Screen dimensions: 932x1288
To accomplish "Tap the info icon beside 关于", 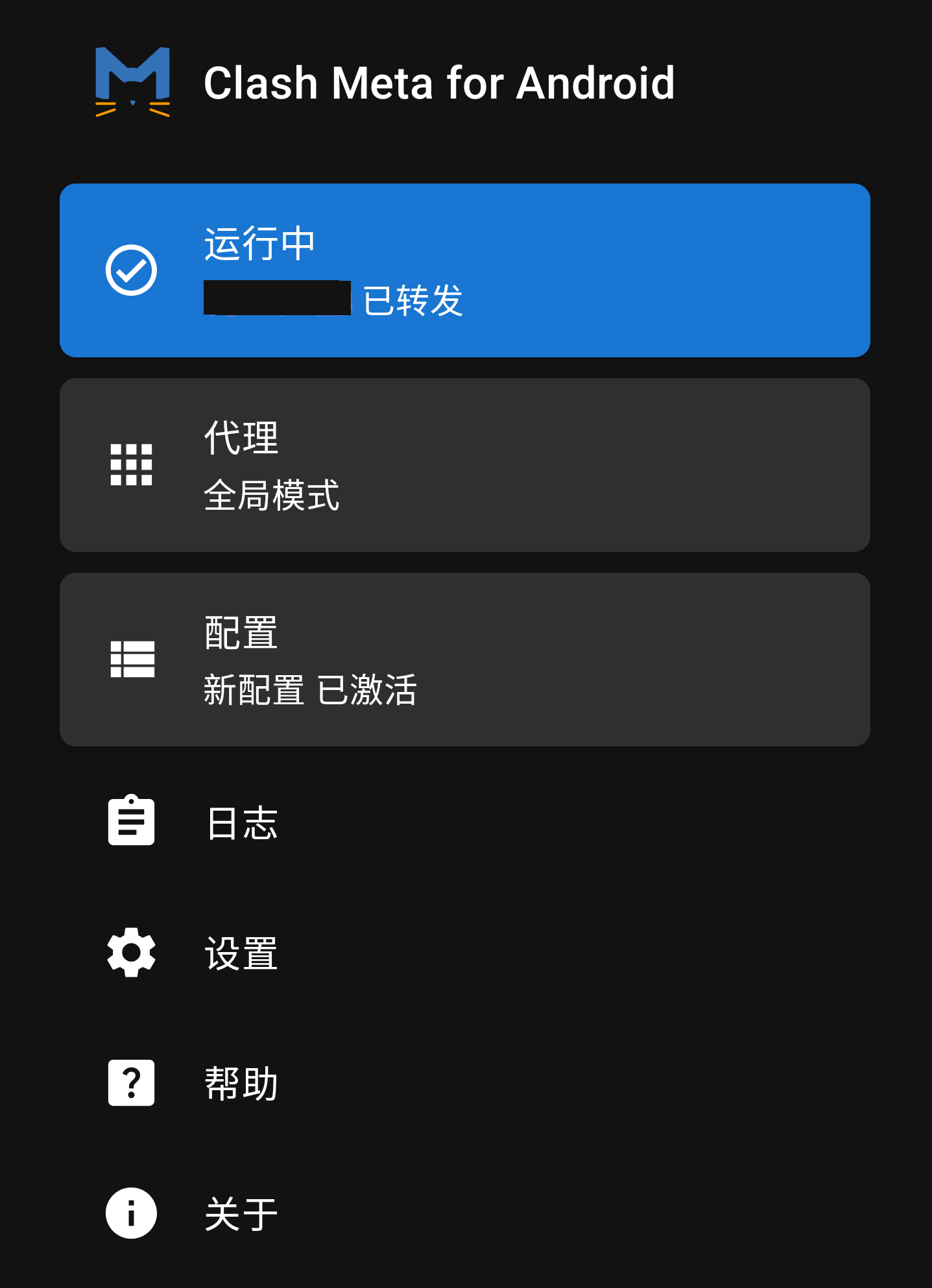I will click(130, 1211).
